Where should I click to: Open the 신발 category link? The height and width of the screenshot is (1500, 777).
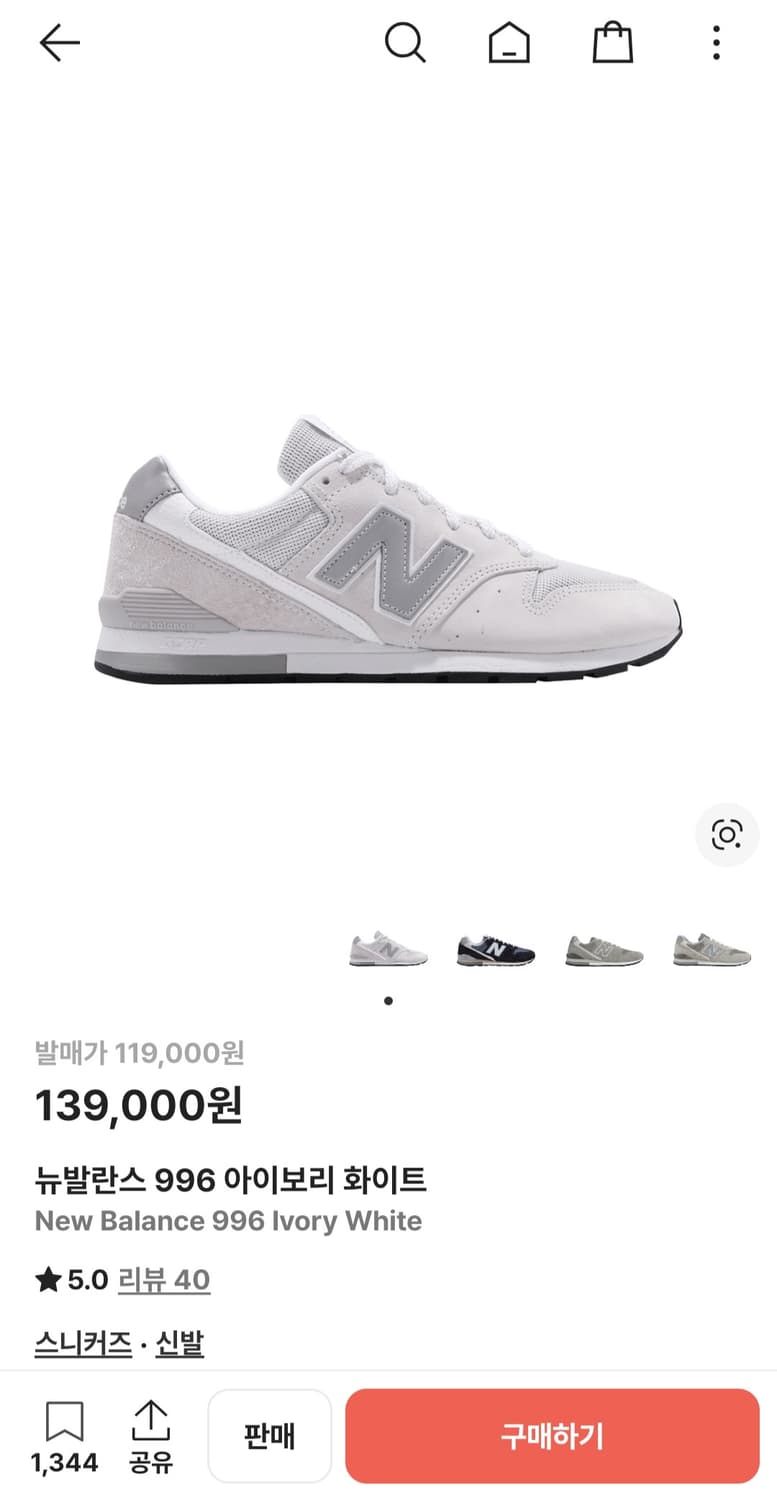coord(180,1343)
